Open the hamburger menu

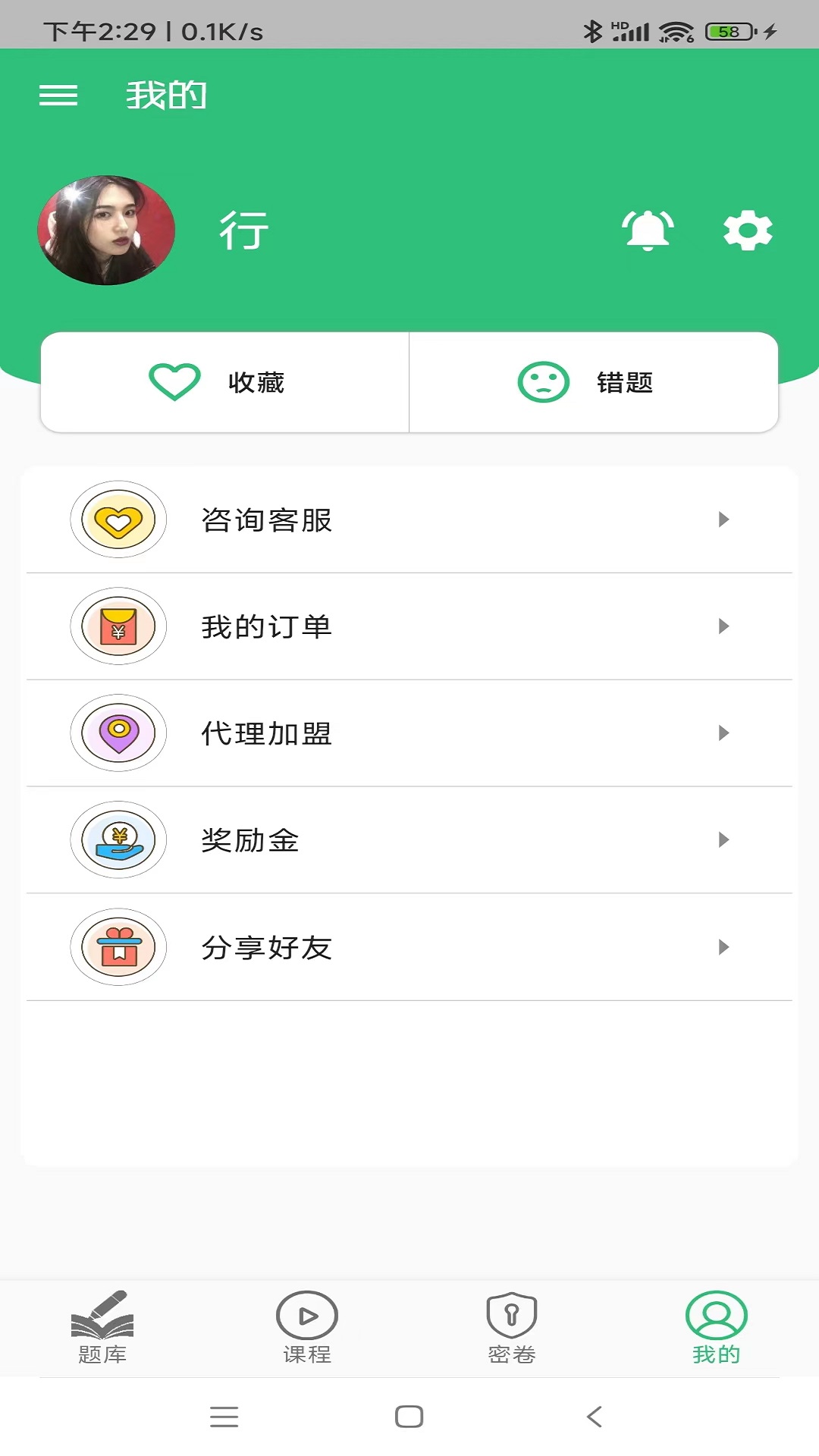tap(58, 96)
